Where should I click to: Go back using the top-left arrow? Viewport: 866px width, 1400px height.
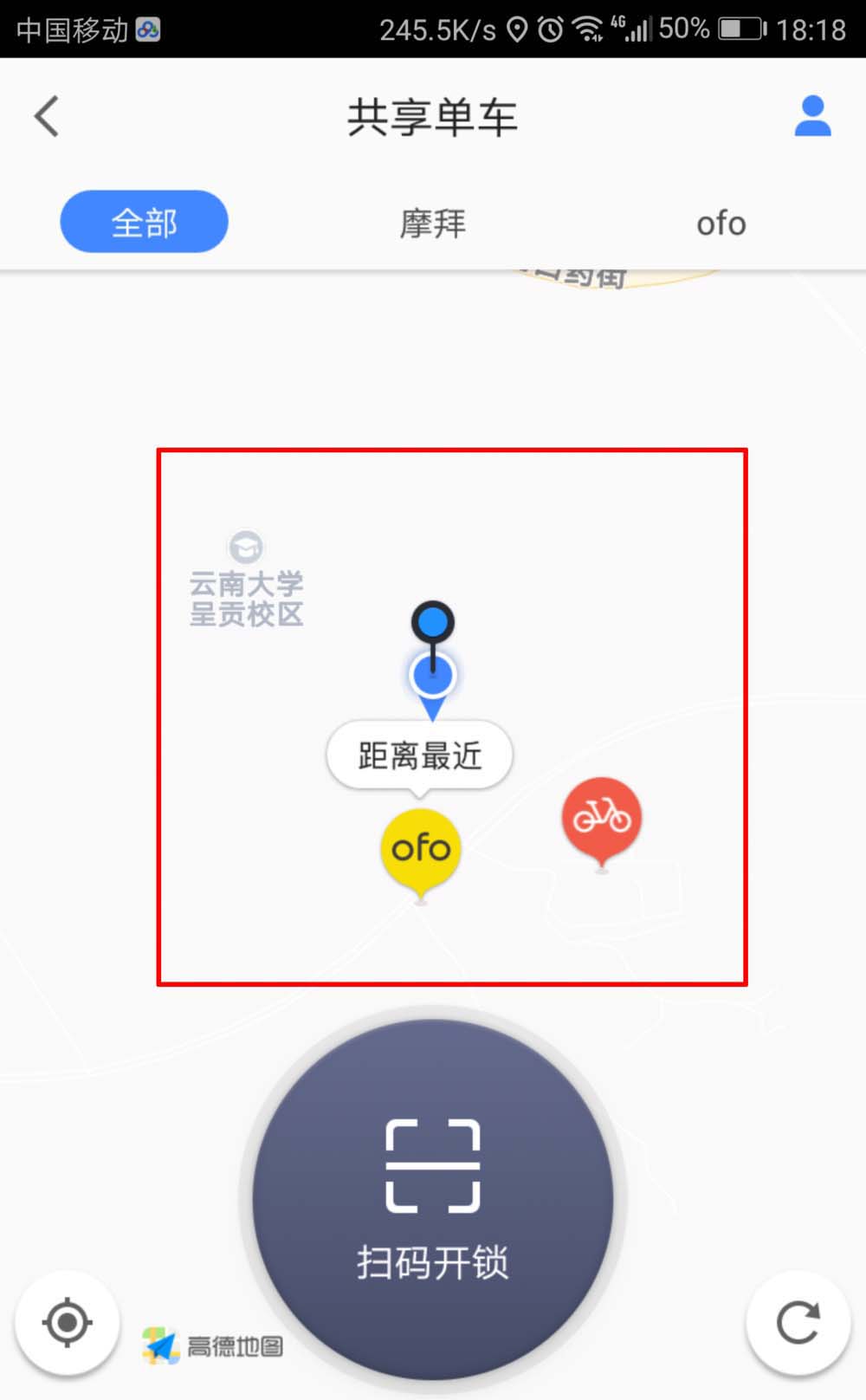(x=47, y=116)
